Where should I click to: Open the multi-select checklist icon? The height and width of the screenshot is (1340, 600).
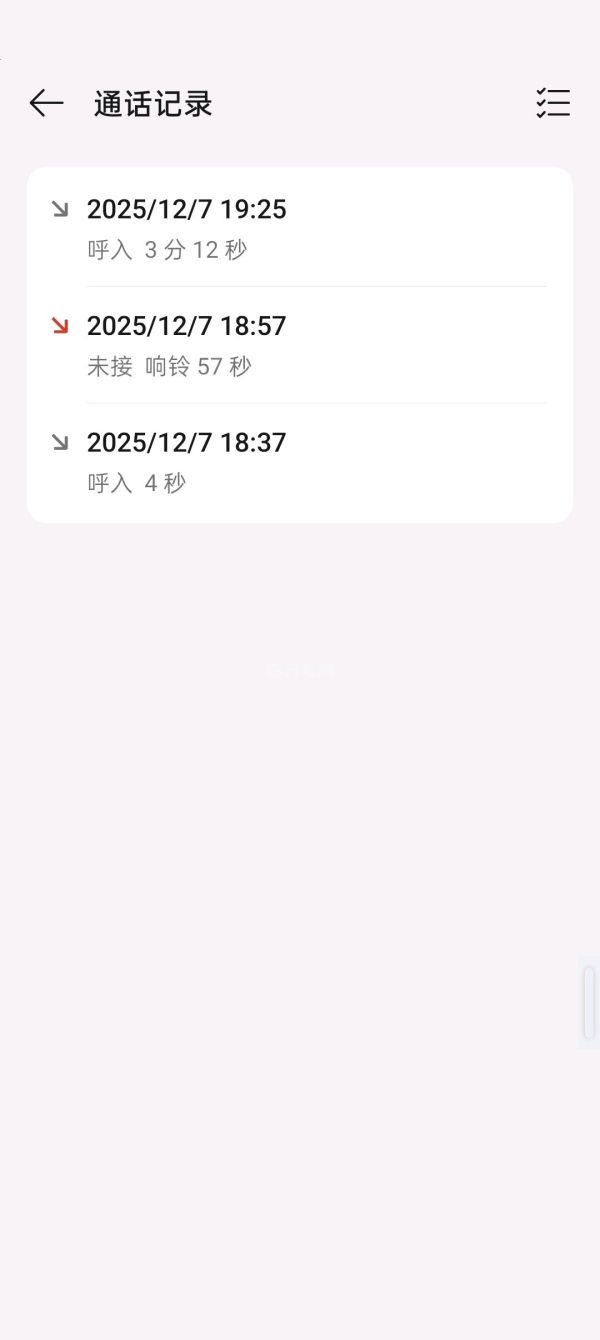553,103
